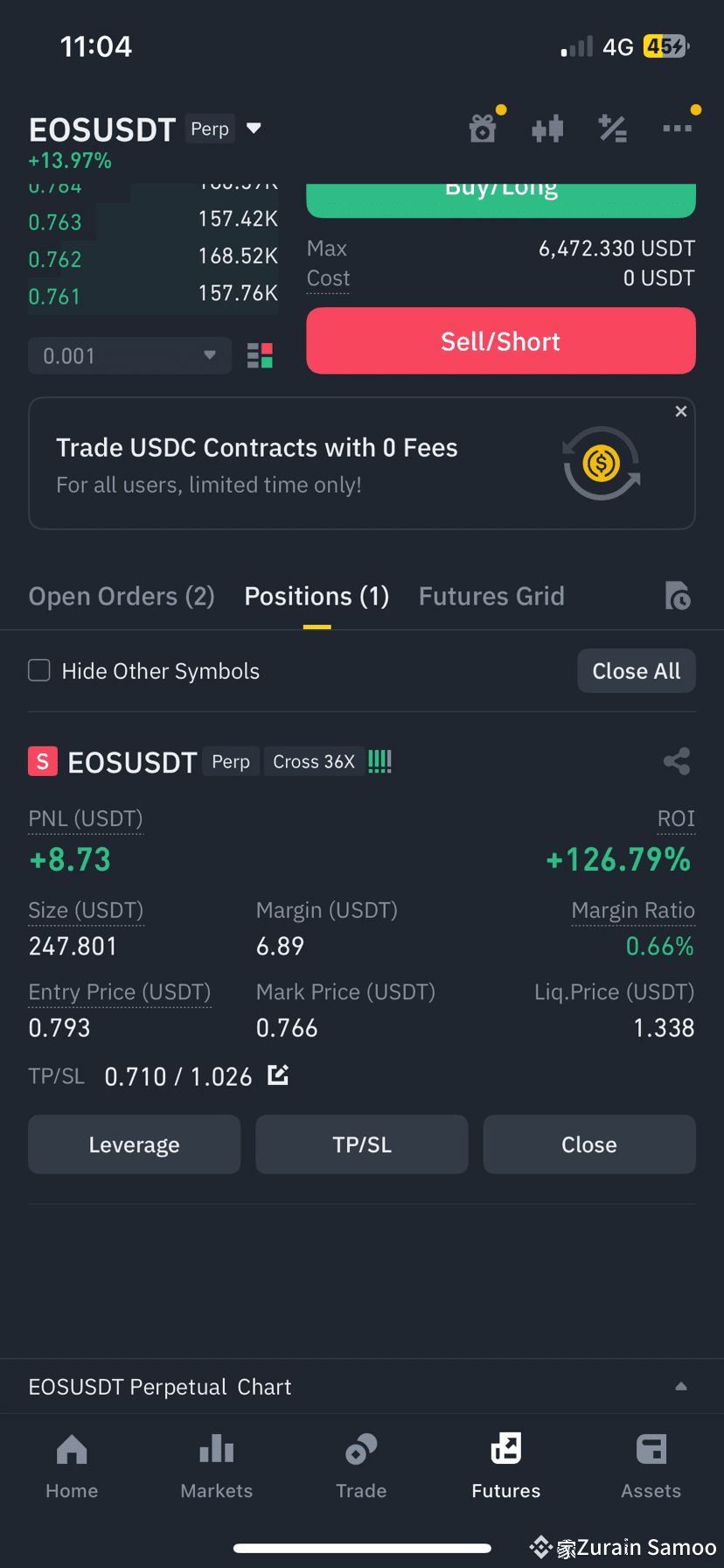Tap the Sell/Short button
Image resolution: width=724 pixels, height=1568 pixels.
[x=500, y=341]
